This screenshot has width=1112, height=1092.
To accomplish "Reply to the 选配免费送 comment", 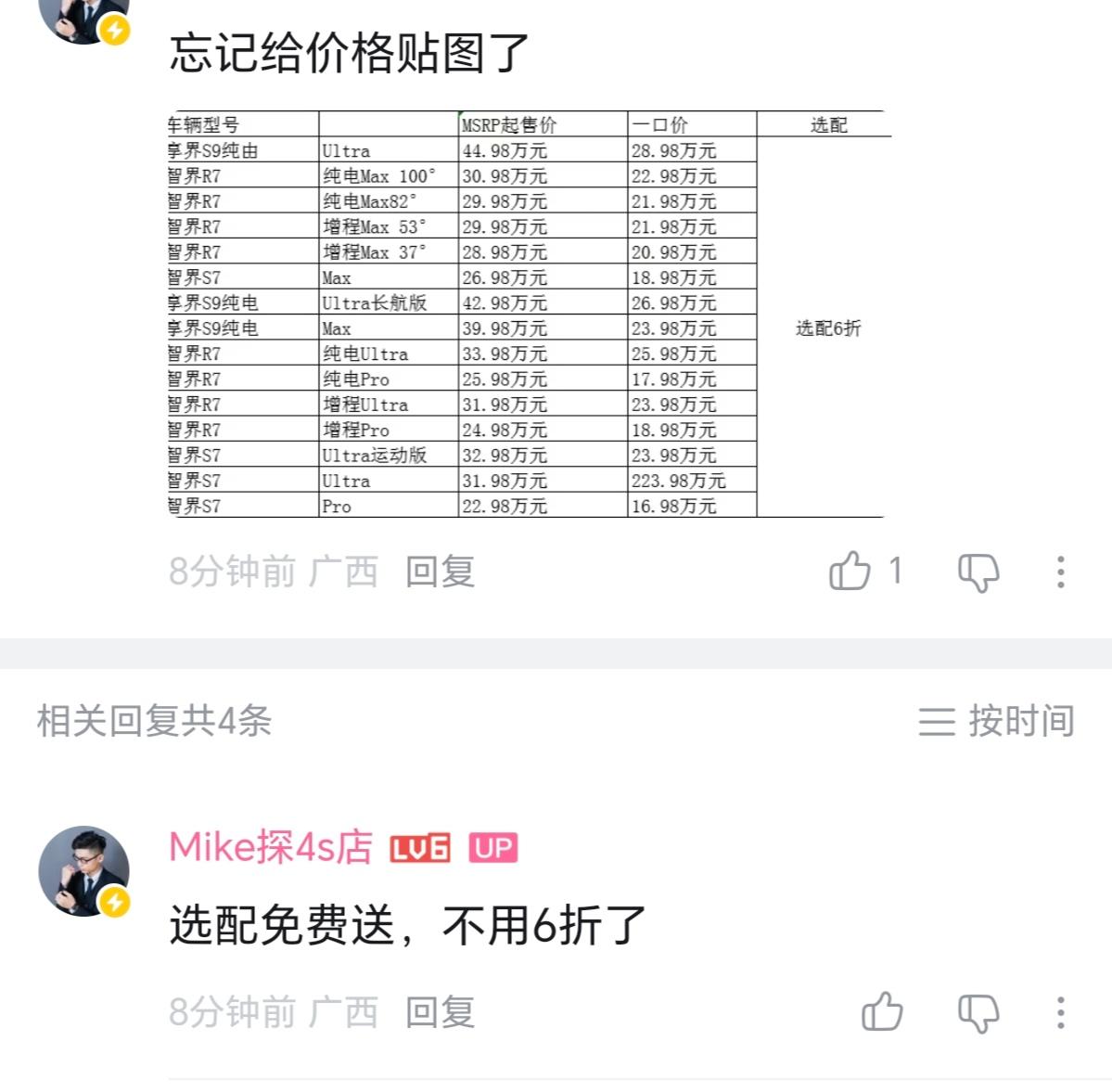I will pos(440,1012).
